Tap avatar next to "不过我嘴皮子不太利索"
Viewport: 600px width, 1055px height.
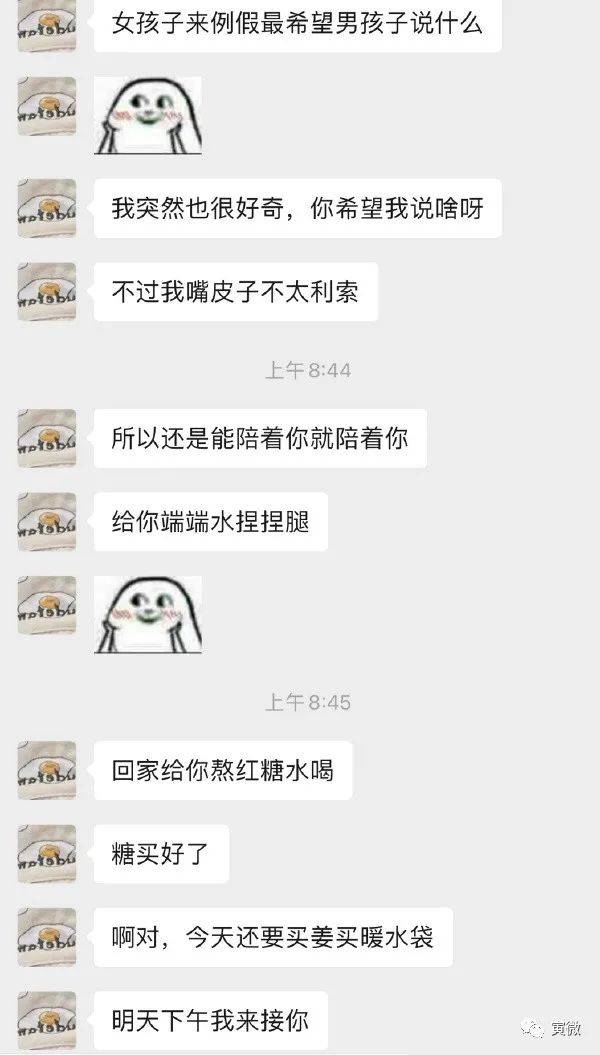pos(46,291)
